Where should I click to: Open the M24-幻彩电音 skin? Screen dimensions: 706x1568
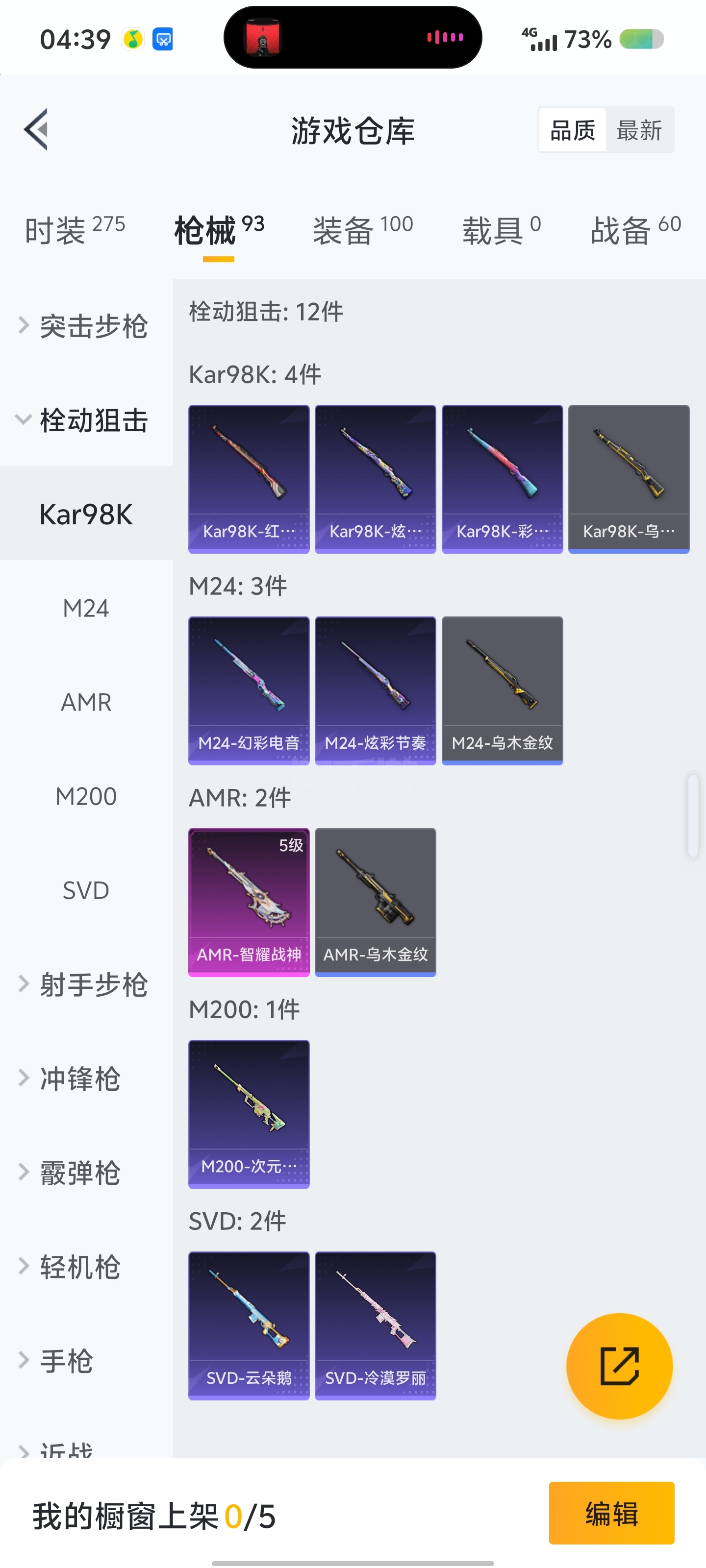click(x=249, y=690)
